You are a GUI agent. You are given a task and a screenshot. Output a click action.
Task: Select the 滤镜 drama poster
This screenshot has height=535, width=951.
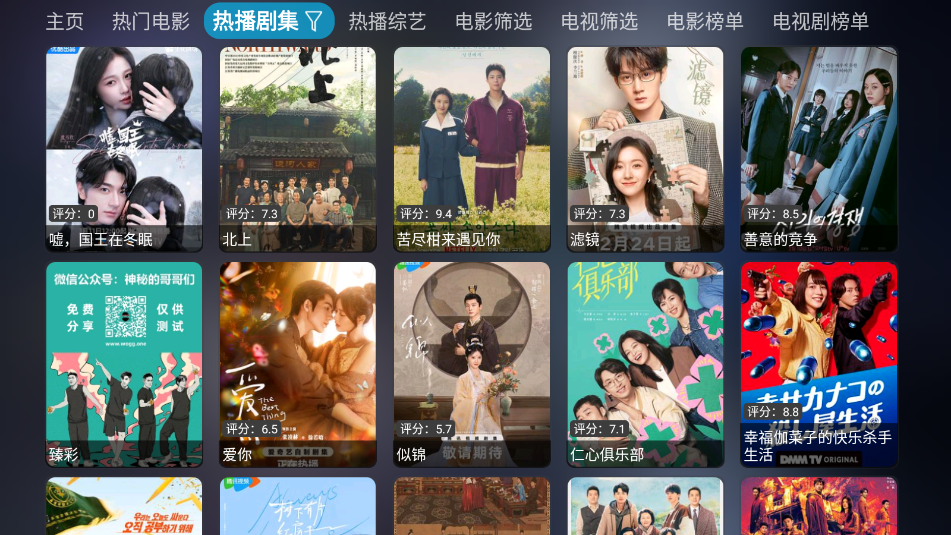click(645, 149)
